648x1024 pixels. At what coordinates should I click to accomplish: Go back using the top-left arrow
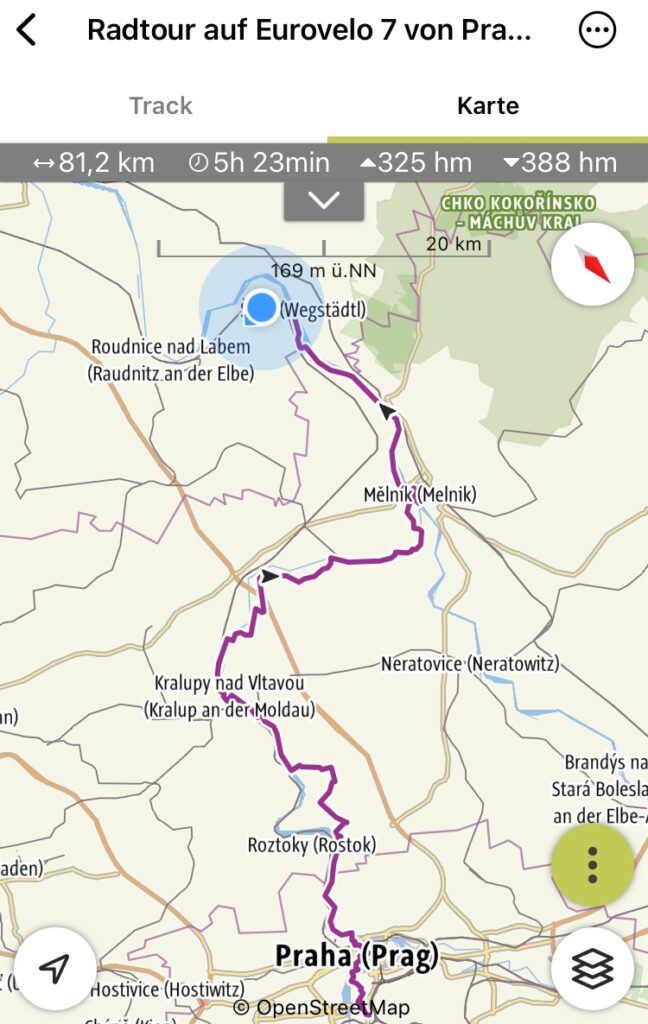tap(27, 30)
